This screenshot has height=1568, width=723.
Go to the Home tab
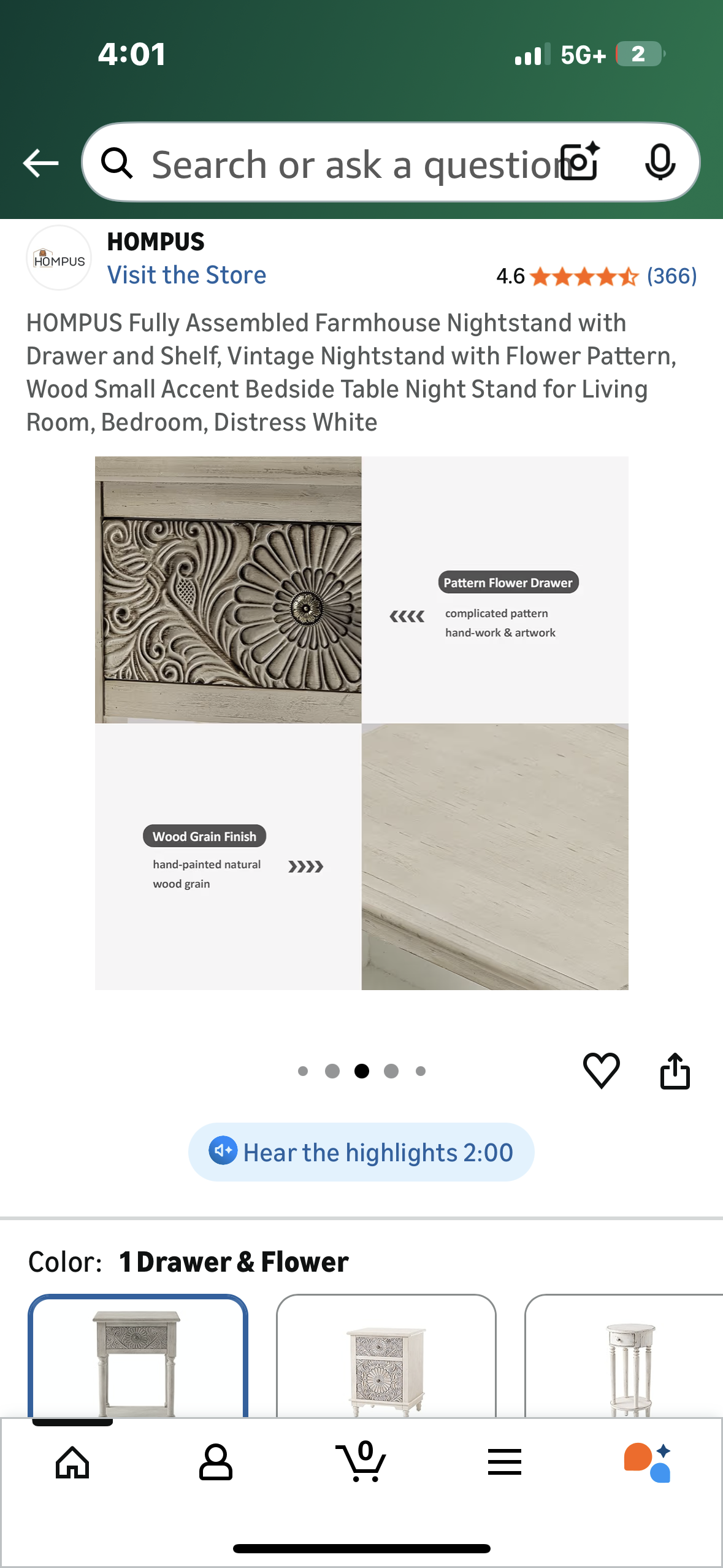72,1462
